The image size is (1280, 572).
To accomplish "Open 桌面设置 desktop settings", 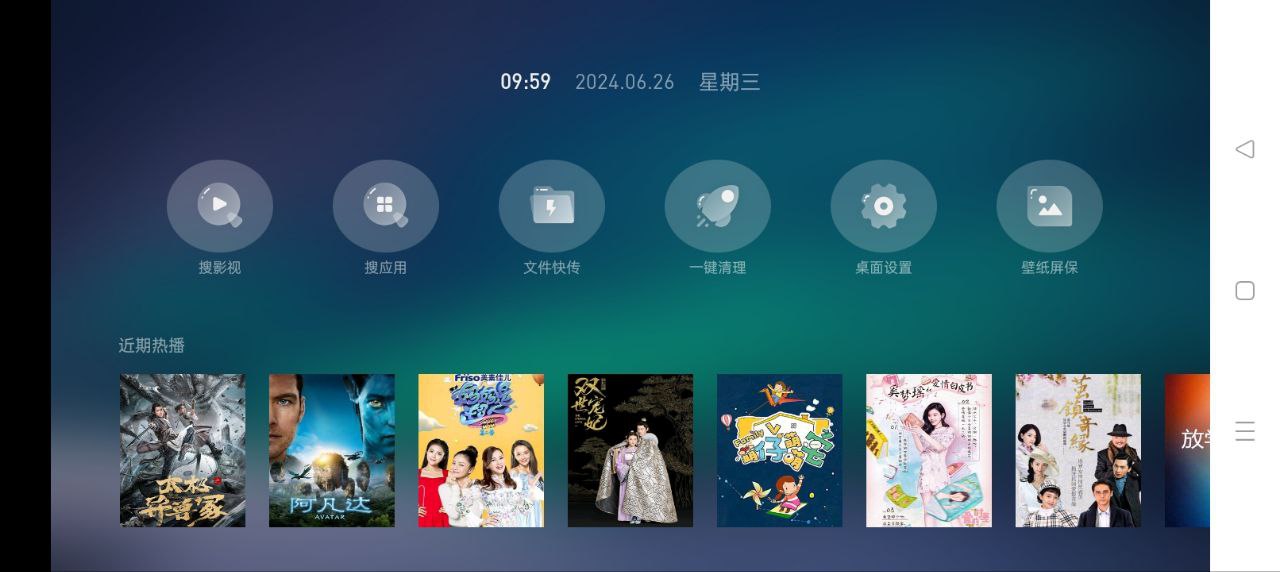I will point(884,206).
